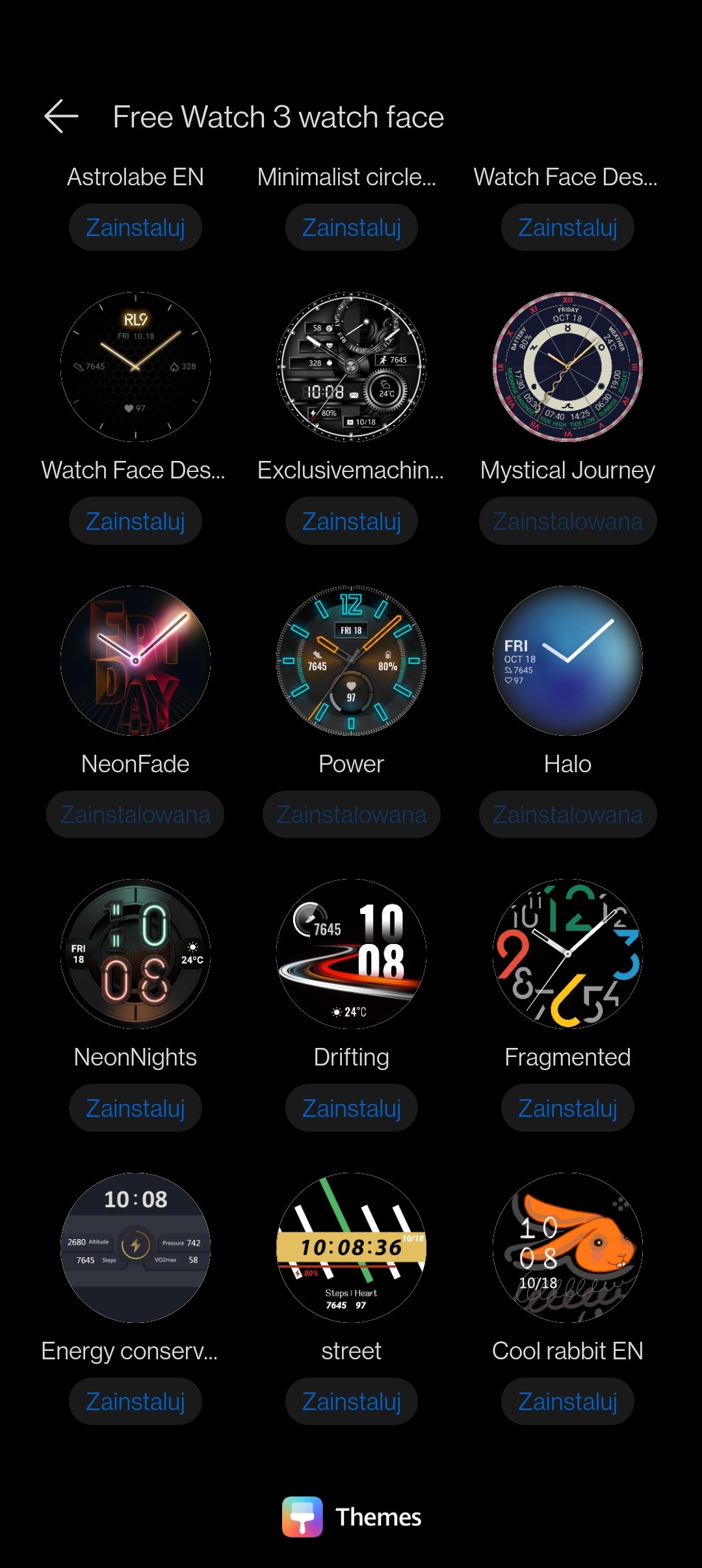Install the Cool rabbit EN watch face

click(x=567, y=1402)
